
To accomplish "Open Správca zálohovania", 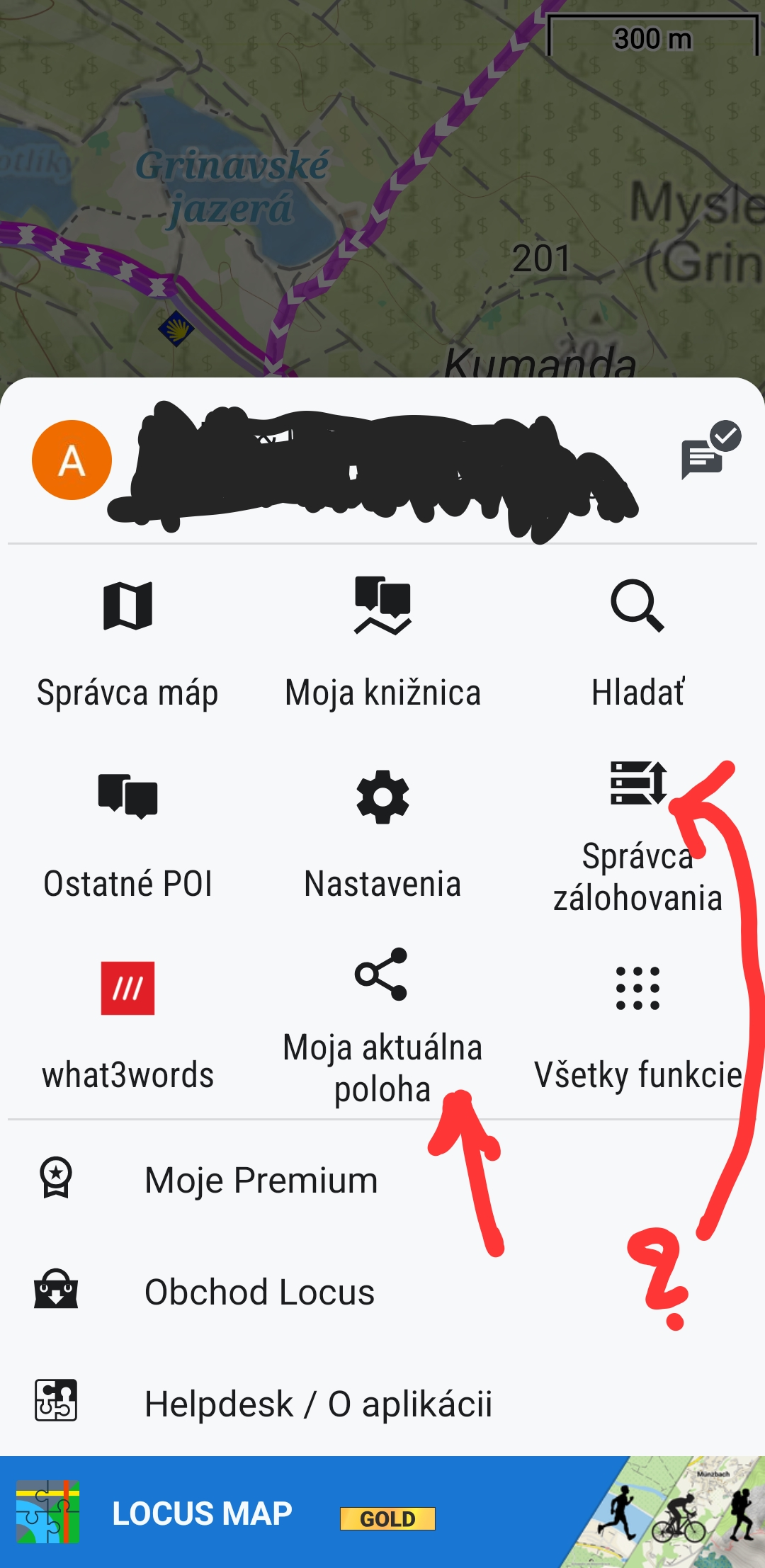I will (x=637, y=836).
